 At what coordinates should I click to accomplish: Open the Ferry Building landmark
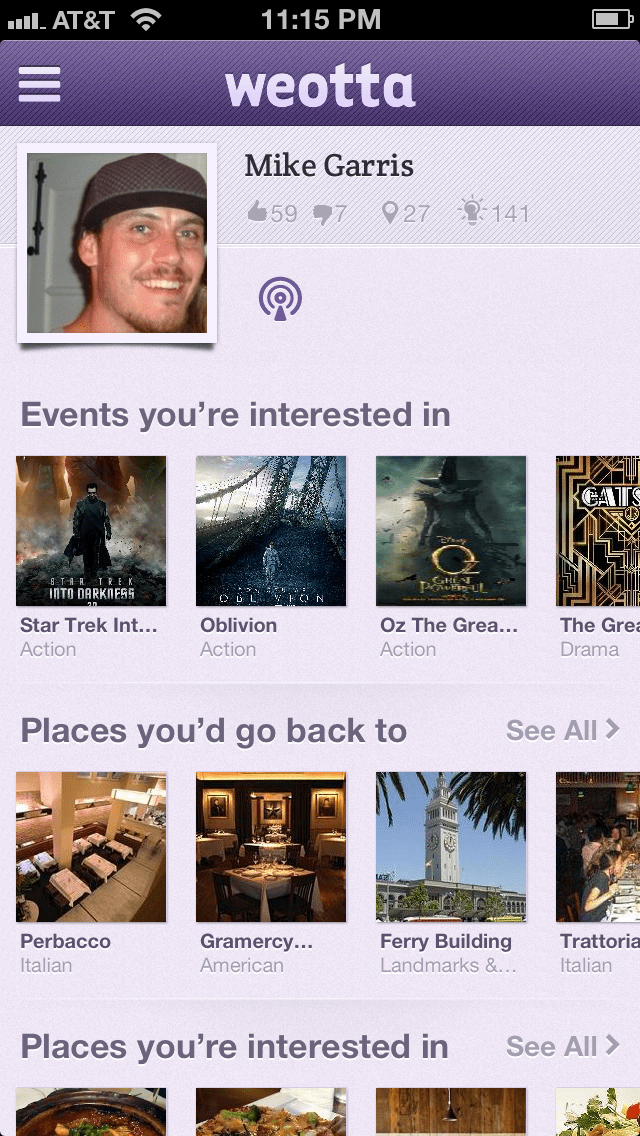(x=451, y=847)
